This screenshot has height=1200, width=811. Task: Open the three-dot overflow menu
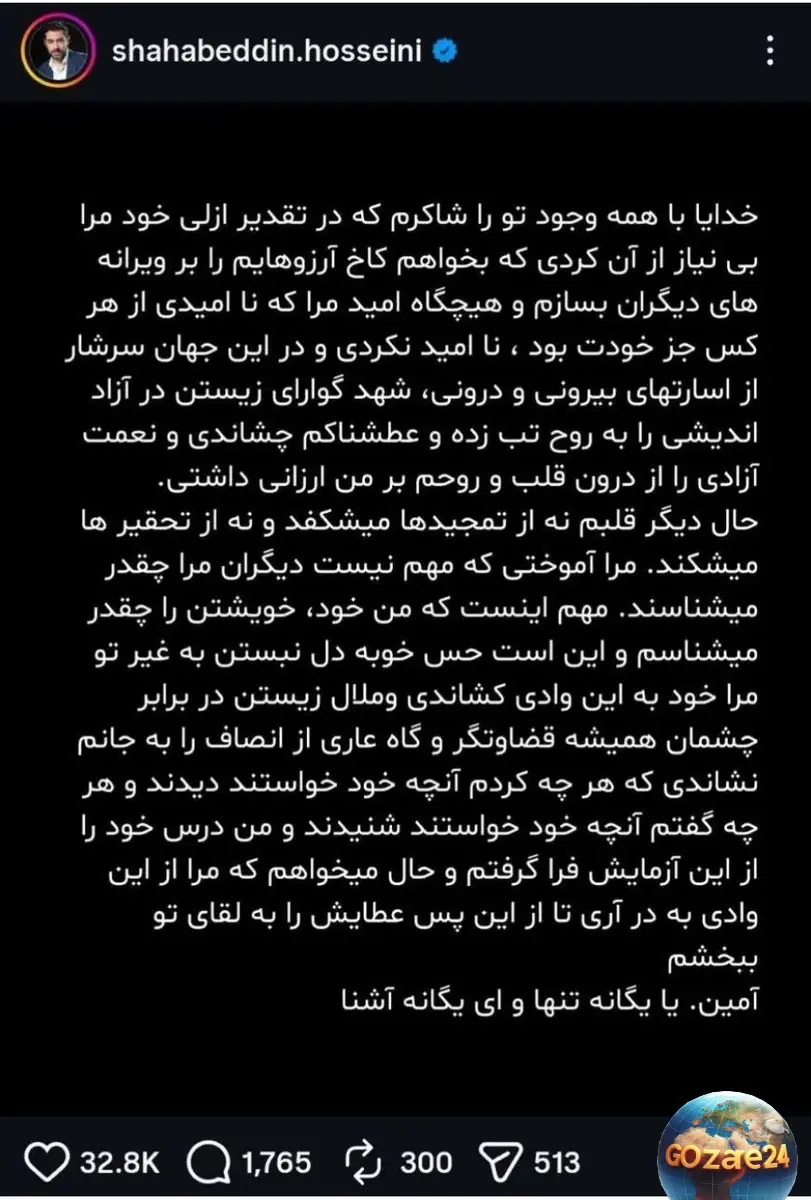tap(769, 50)
